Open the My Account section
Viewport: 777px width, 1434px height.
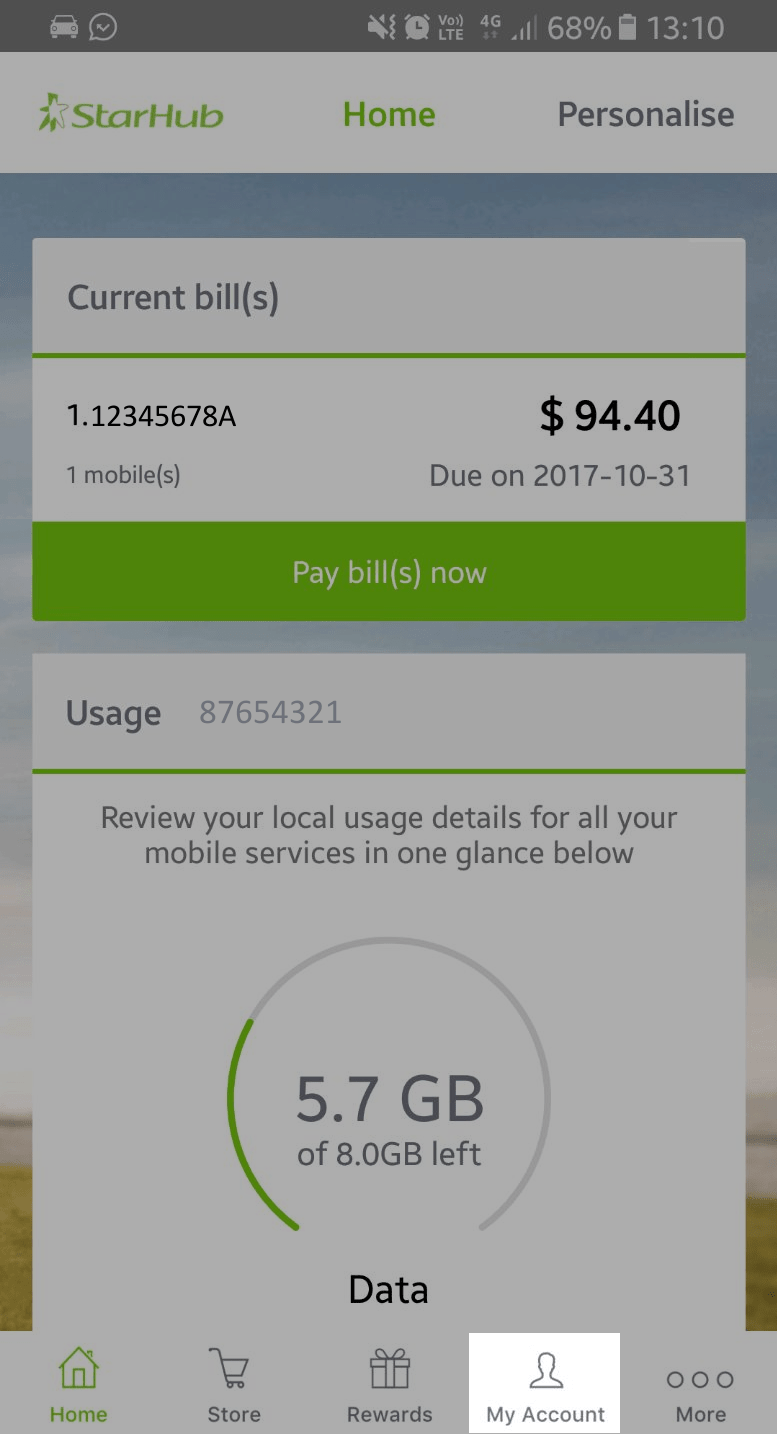tap(545, 1385)
